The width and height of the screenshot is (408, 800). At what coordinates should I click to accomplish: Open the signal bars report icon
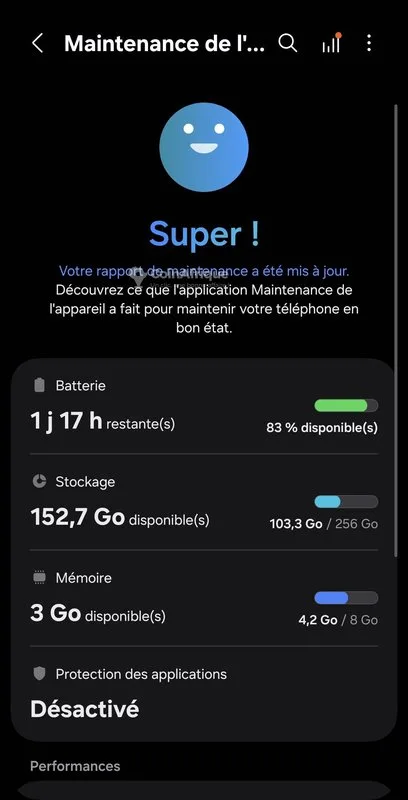pyautogui.click(x=331, y=43)
